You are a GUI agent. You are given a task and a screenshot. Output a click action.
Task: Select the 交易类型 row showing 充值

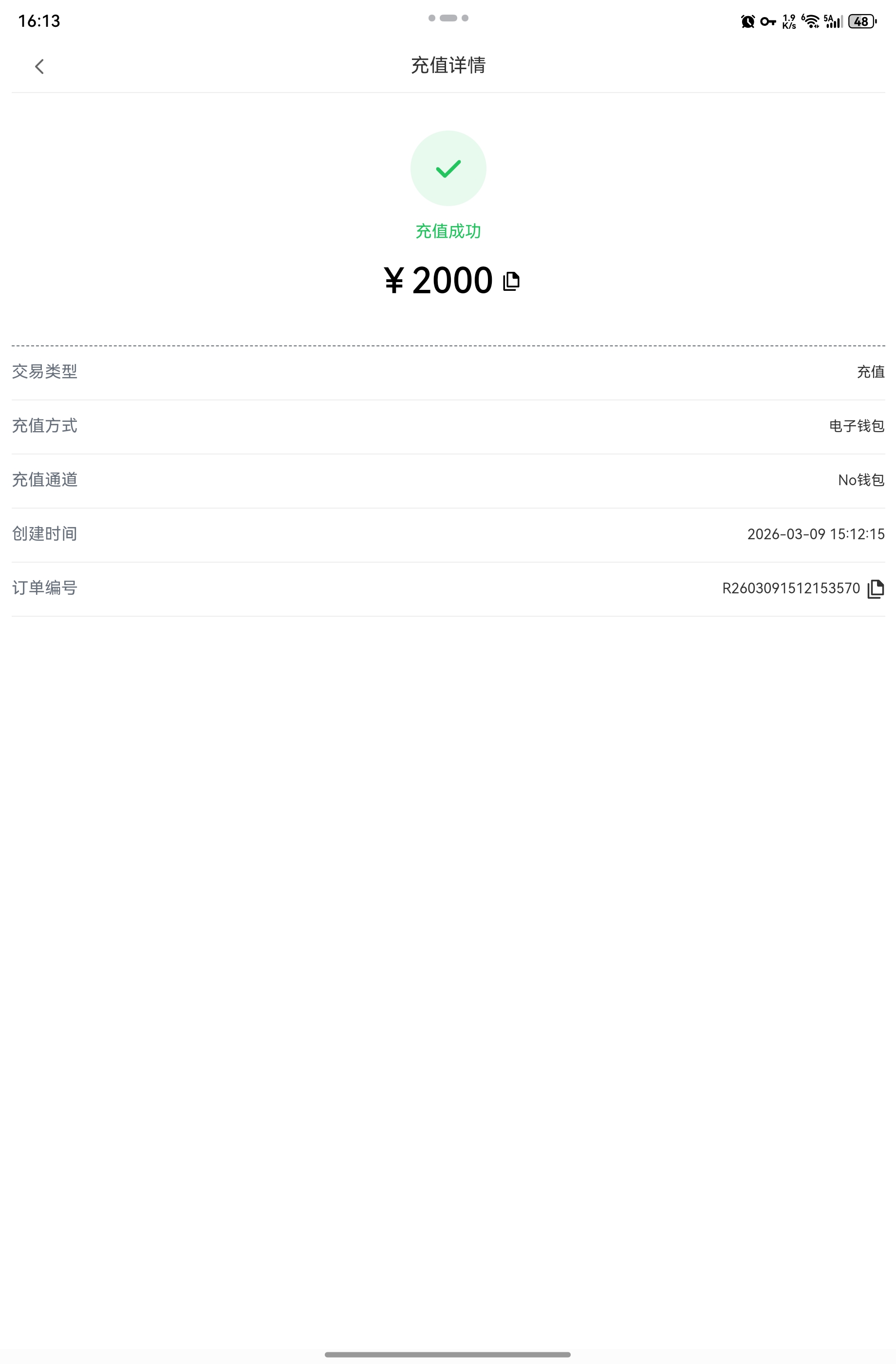(448, 372)
